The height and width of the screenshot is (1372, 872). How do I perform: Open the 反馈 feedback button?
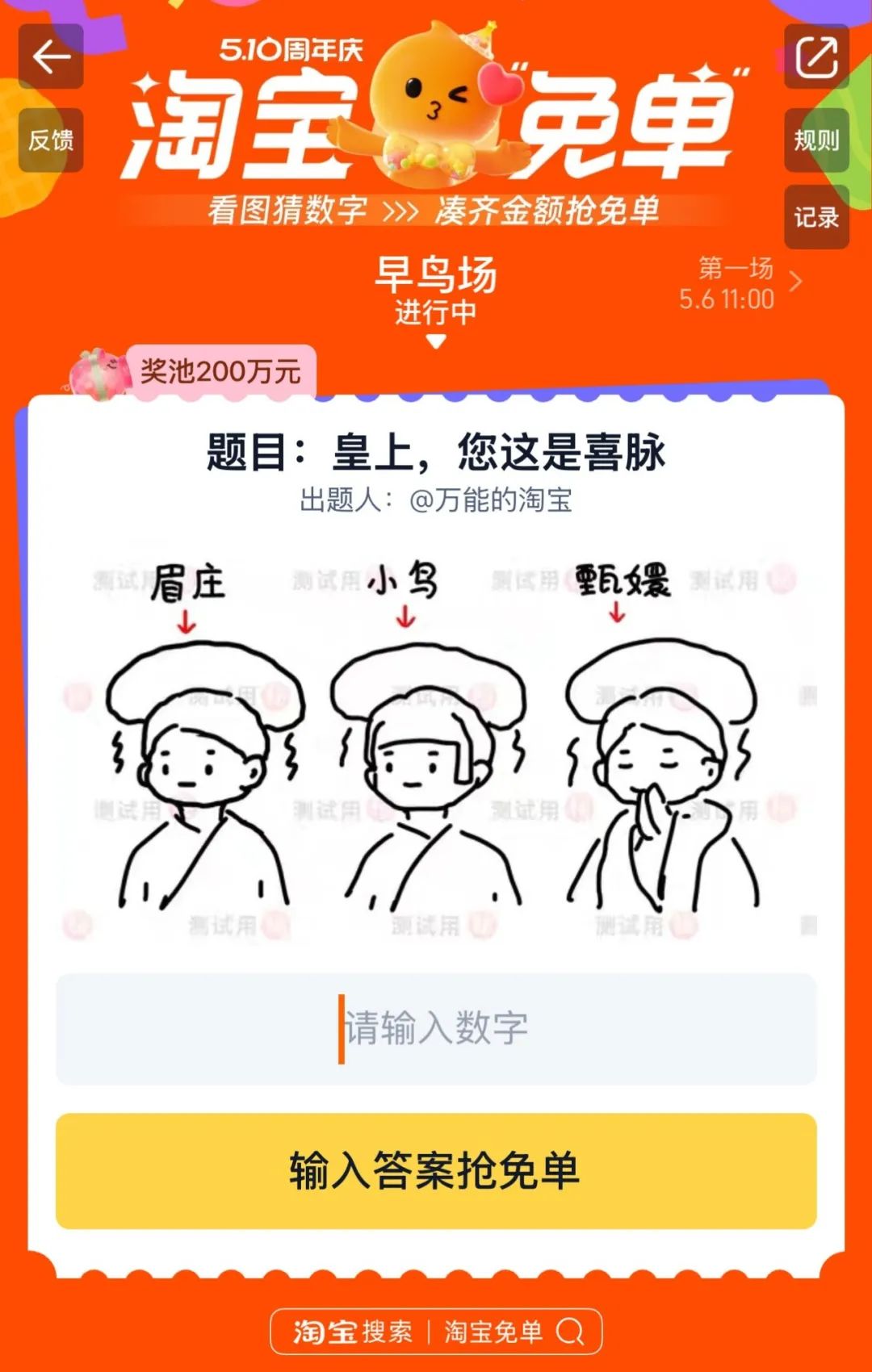click(x=51, y=140)
